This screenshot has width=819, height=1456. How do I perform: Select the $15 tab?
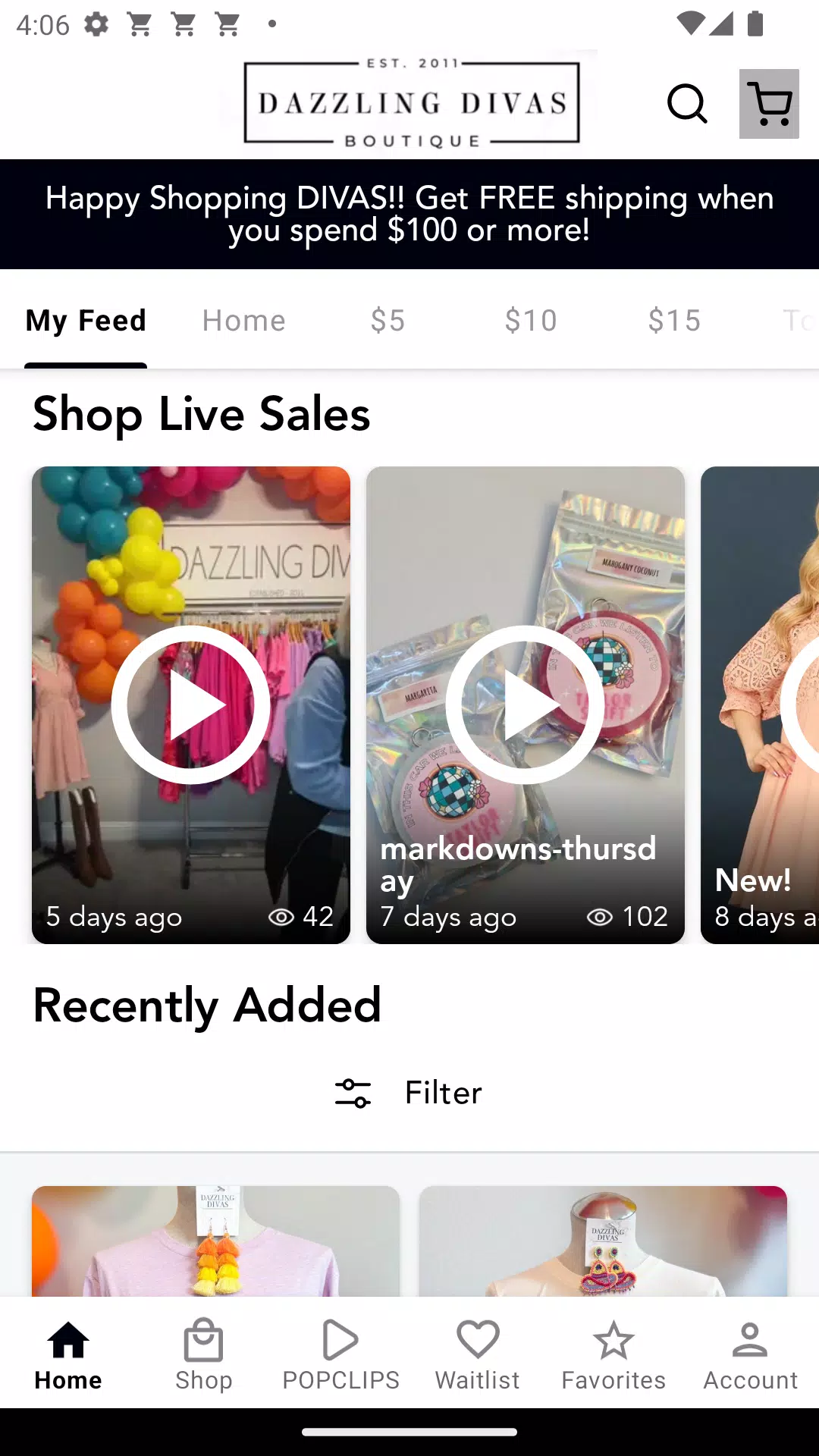[x=674, y=321]
